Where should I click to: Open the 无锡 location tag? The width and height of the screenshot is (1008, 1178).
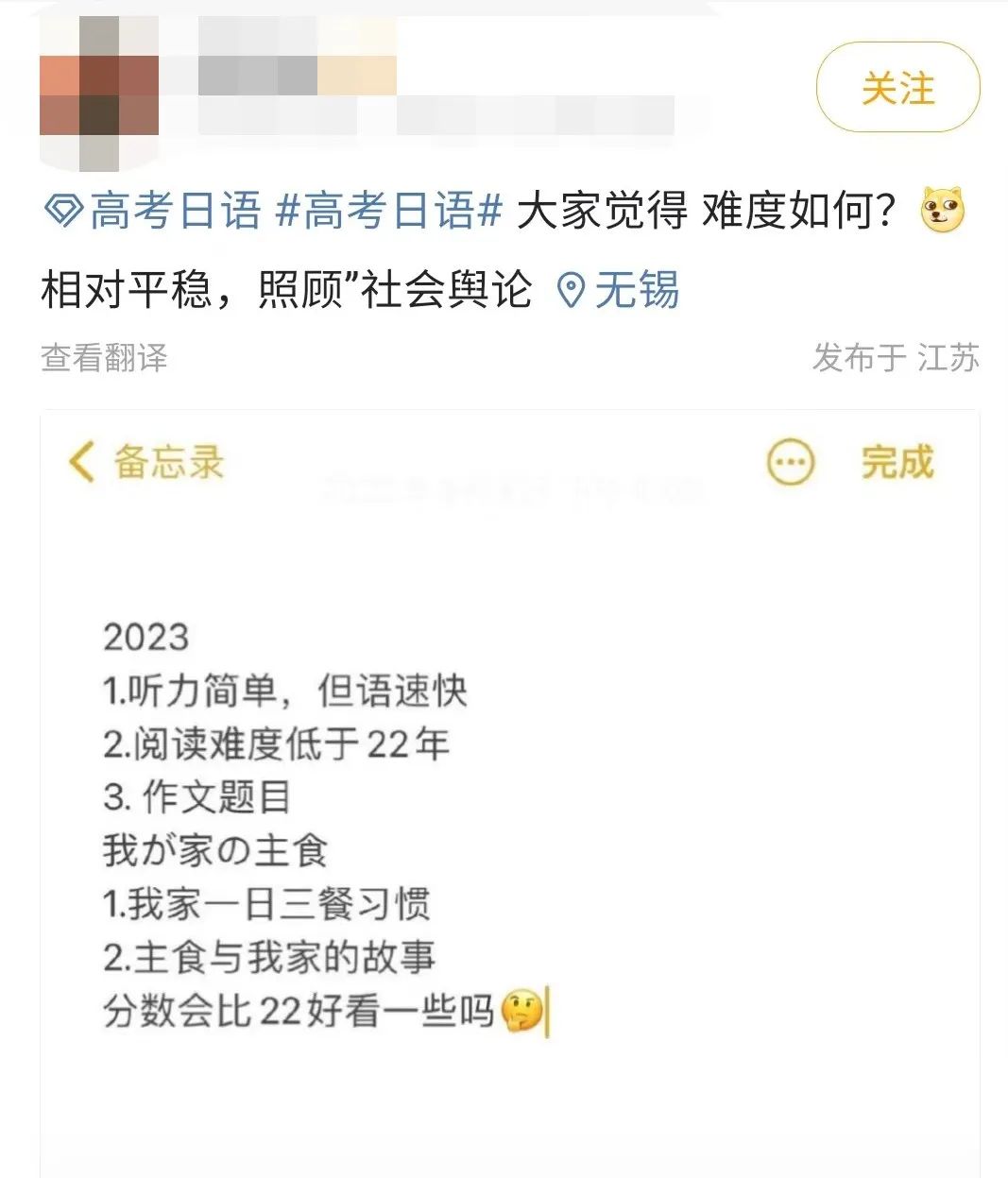620,289
